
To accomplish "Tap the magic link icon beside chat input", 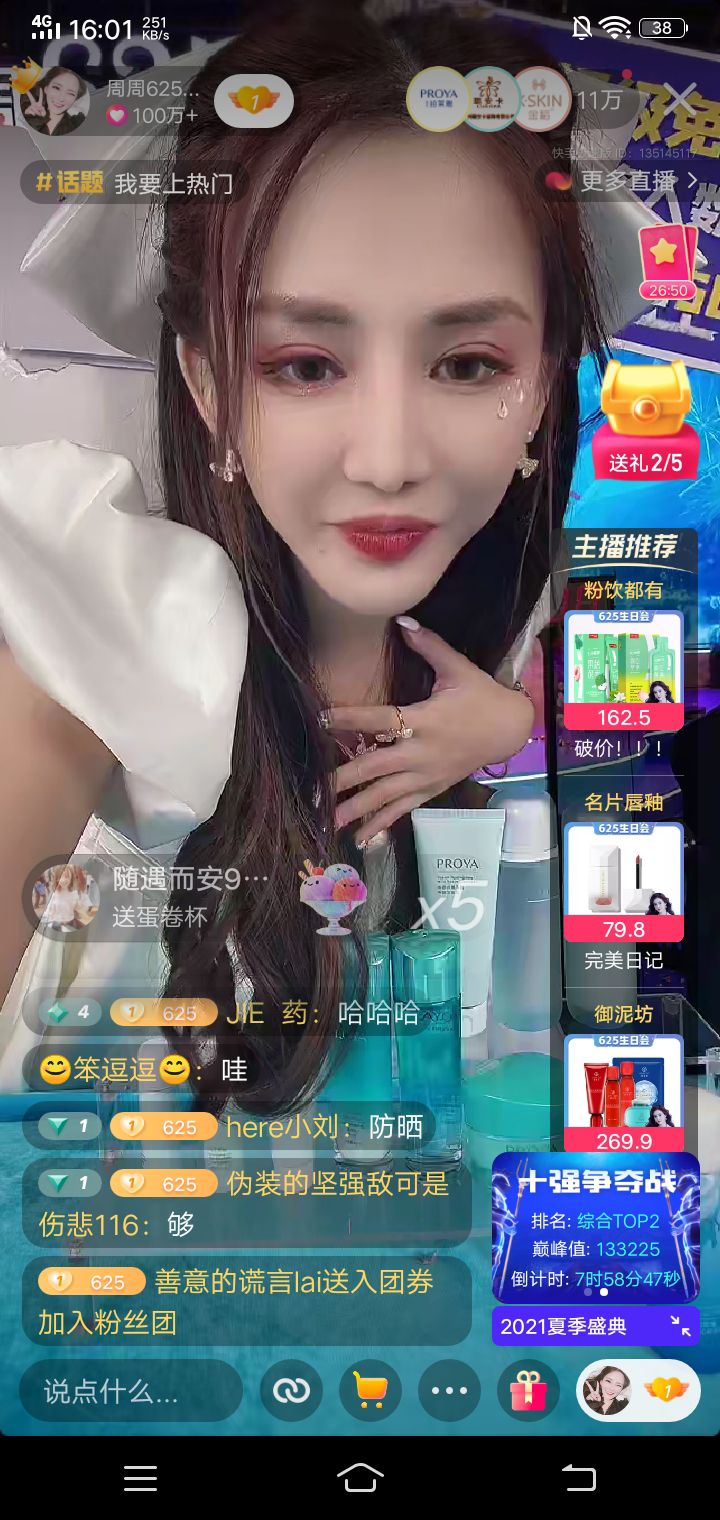I will [x=290, y=1391].
